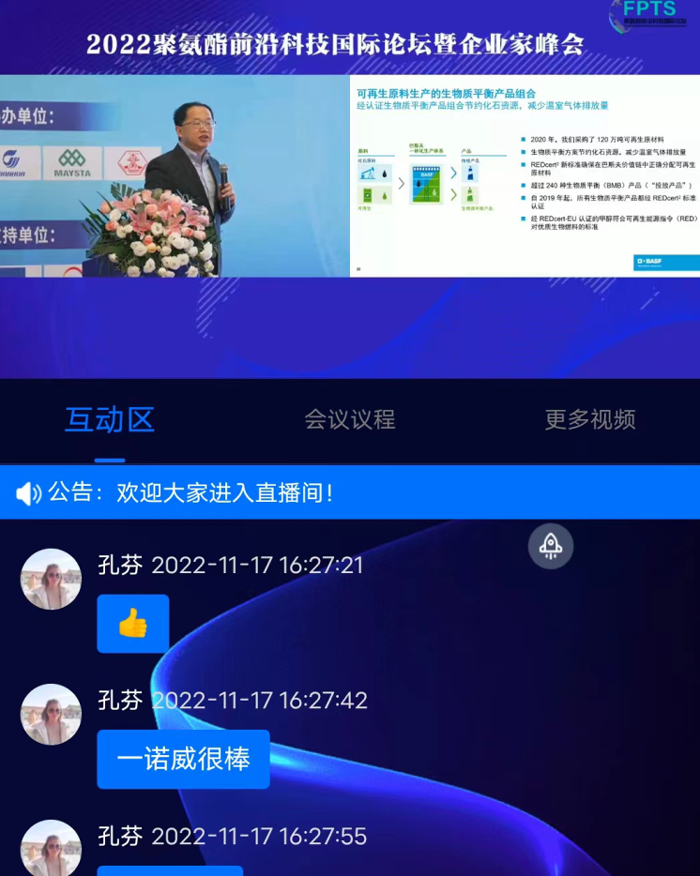Tap the rocket icon button

[551, 546]
